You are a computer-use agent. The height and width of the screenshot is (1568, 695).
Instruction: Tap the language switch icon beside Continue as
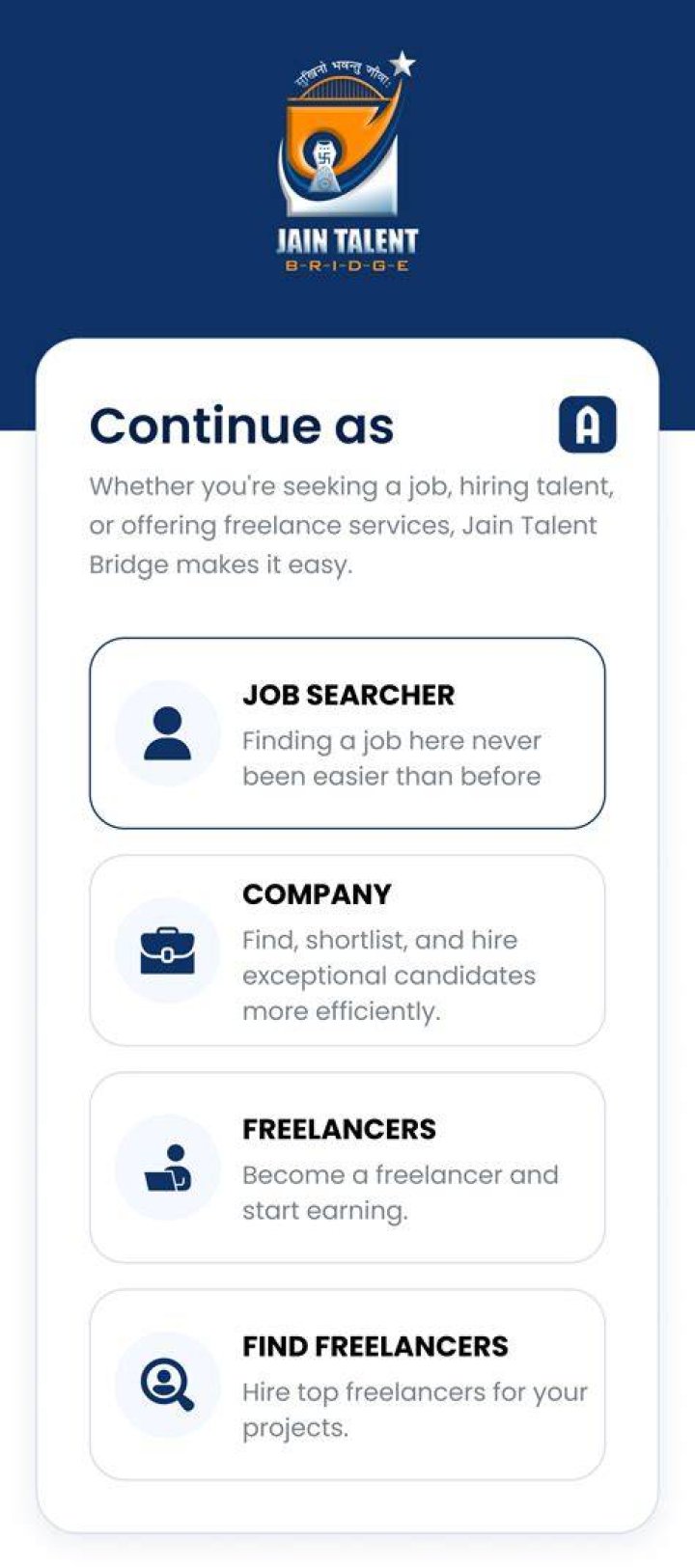(x=587, y=425)
